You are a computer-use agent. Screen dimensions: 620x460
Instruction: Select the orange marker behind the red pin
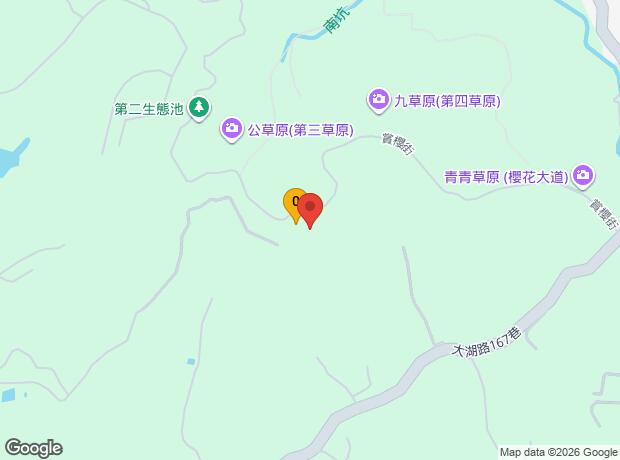click(291, 203)
